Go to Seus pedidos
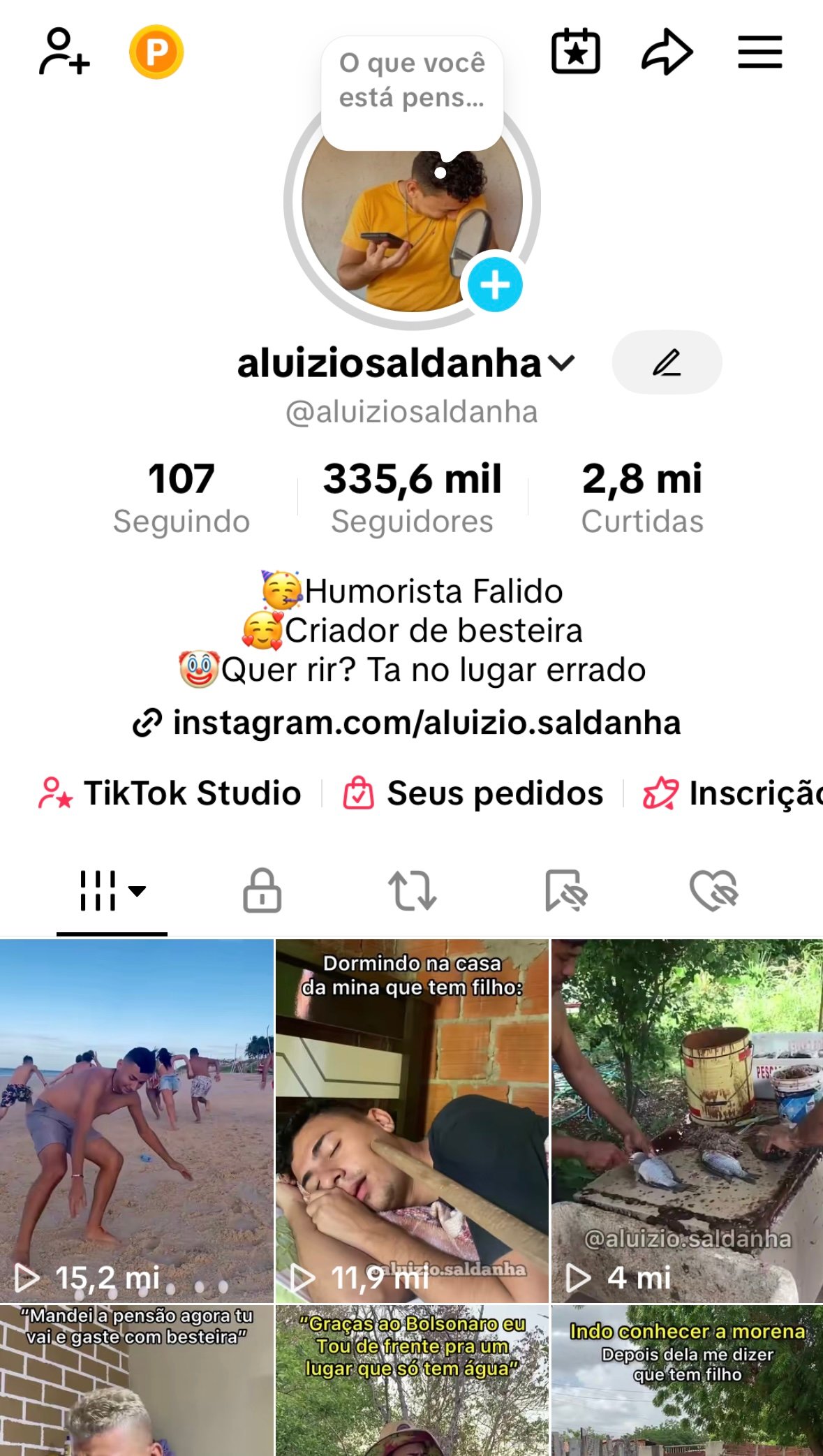Screen dimensions: 823x1456 click(x=473, y=793)
